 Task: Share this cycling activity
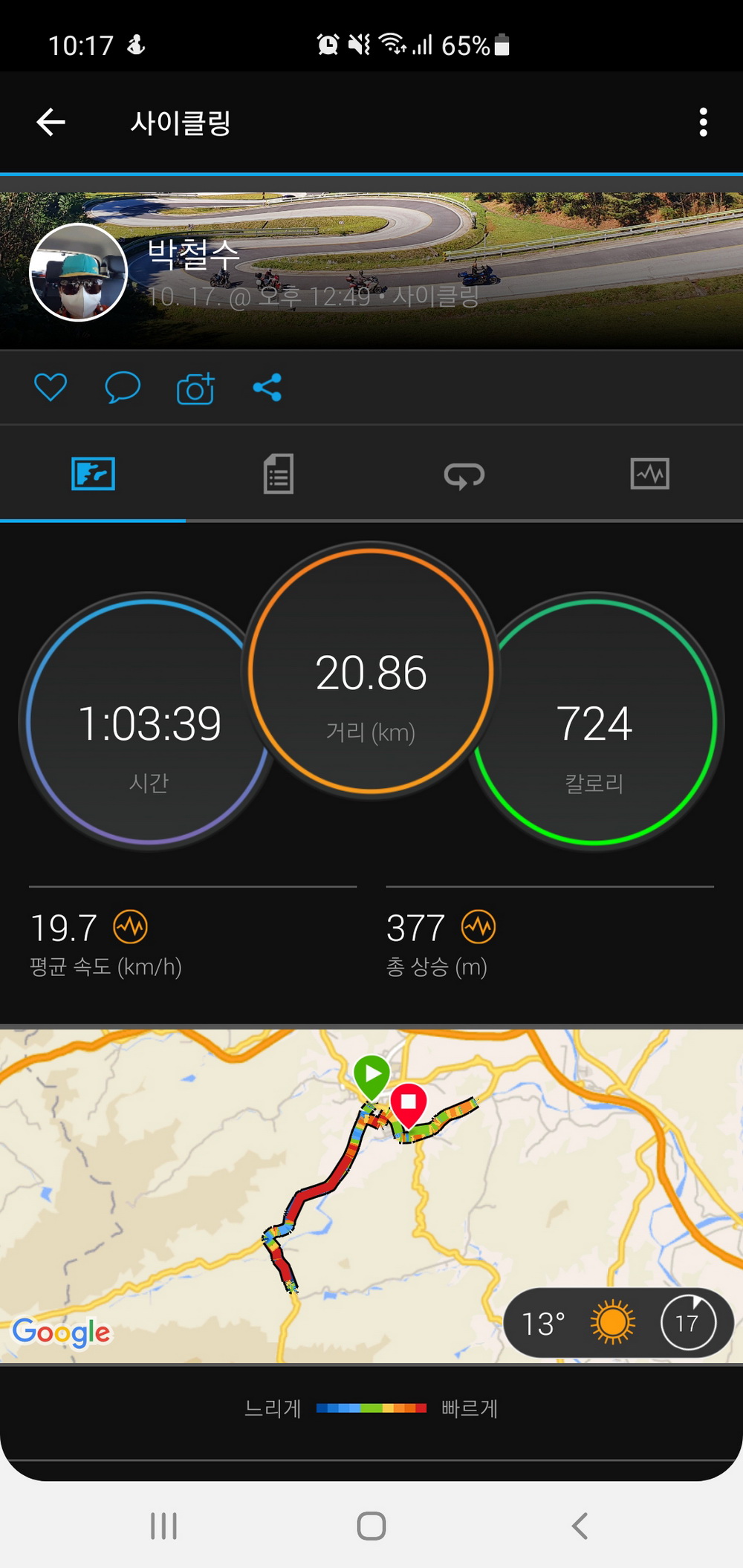267,388
